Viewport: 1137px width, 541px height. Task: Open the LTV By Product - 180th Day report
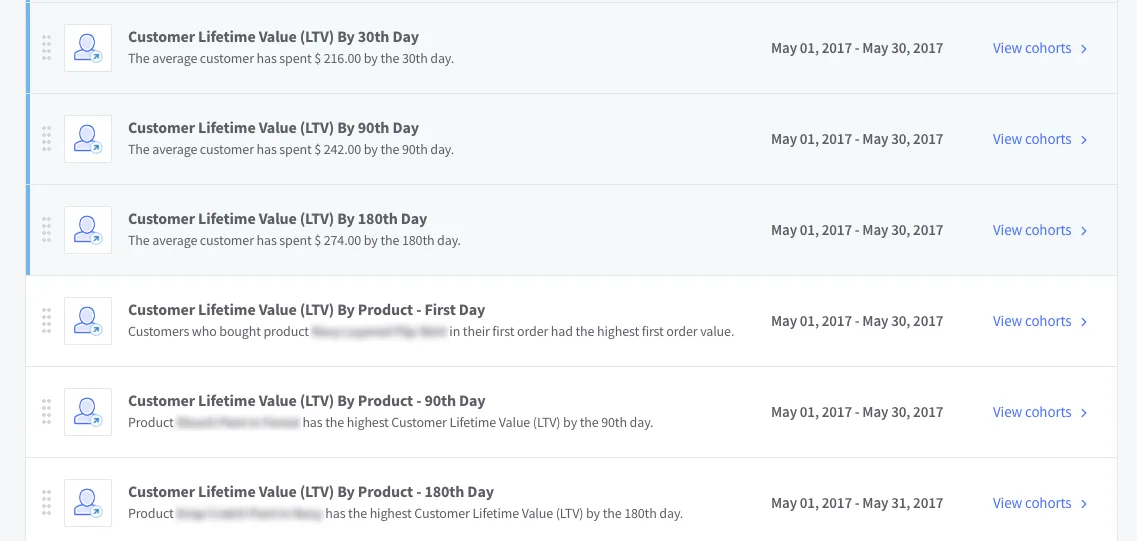310,492
